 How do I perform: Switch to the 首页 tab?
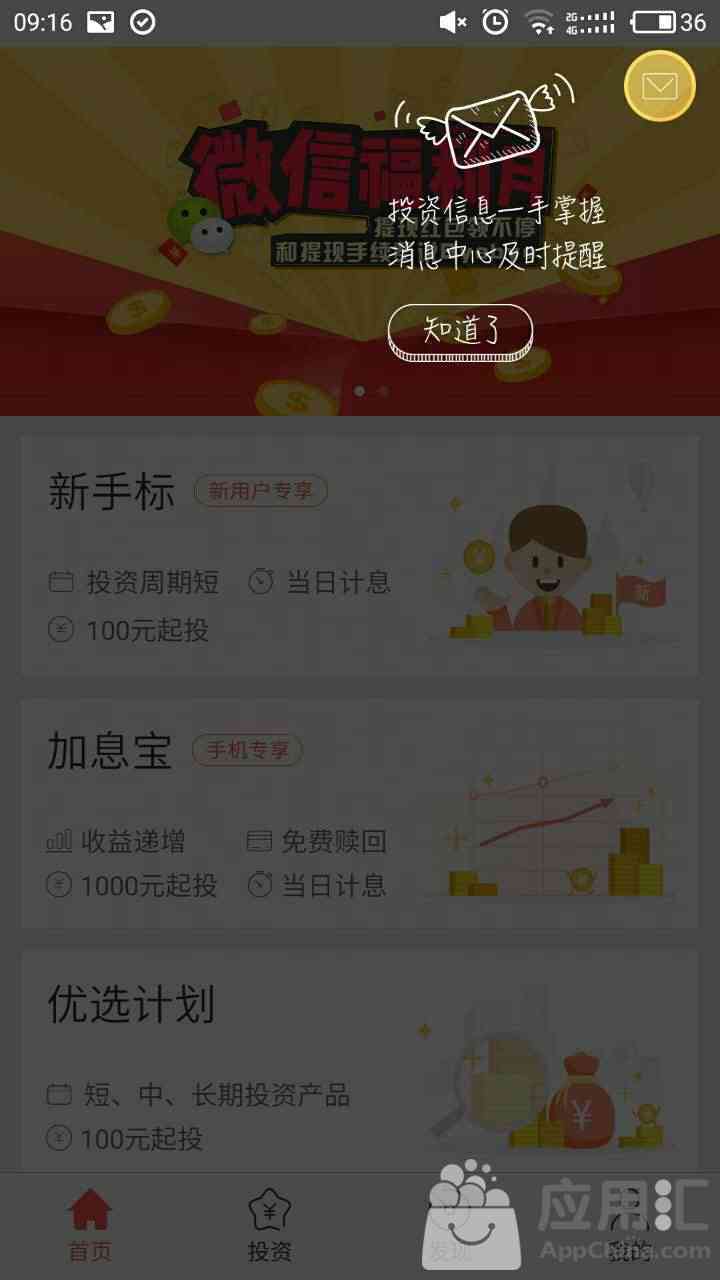[x=90, y=1225]
